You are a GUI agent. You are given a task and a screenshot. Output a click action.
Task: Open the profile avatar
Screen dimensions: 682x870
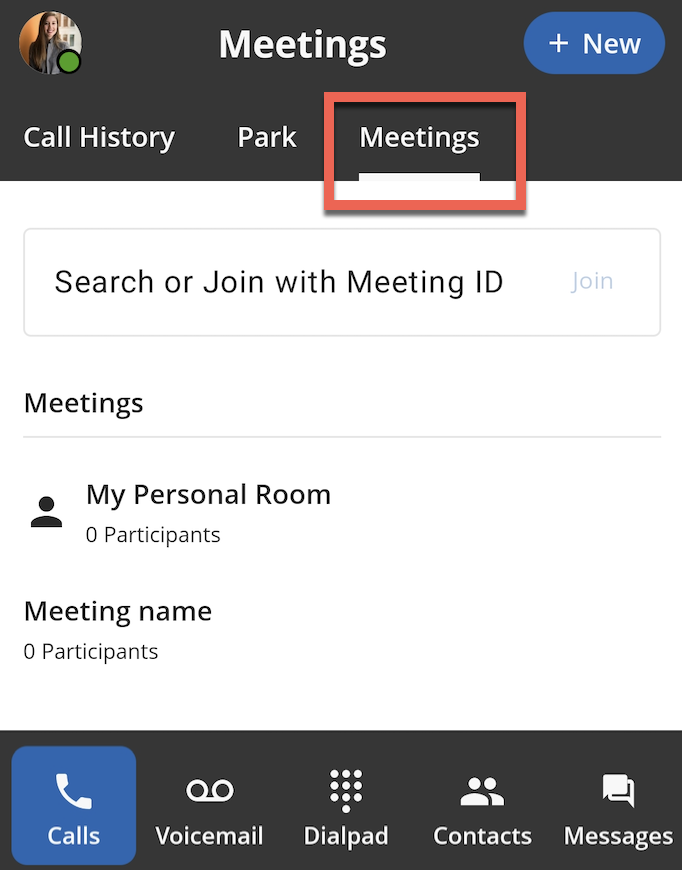click(50, 43)
